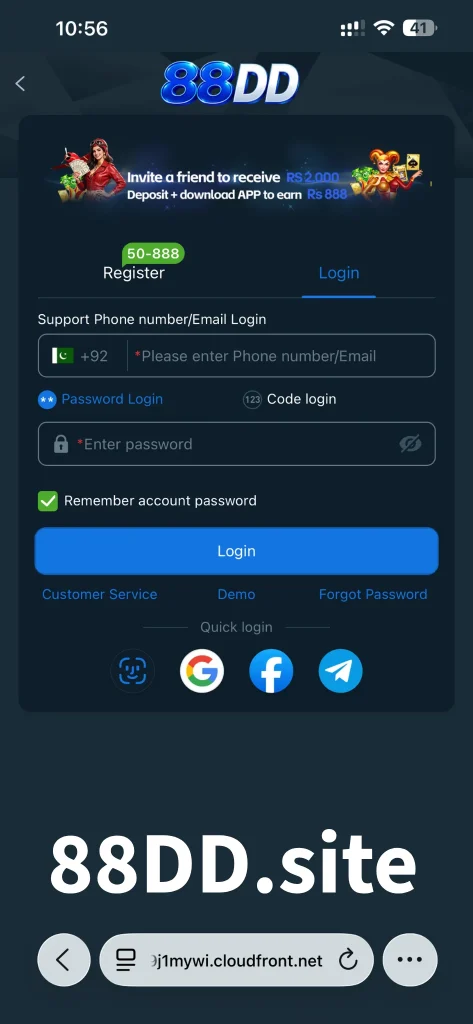Sign in with Facebook
473x1024 pixels.
[271, 671]
